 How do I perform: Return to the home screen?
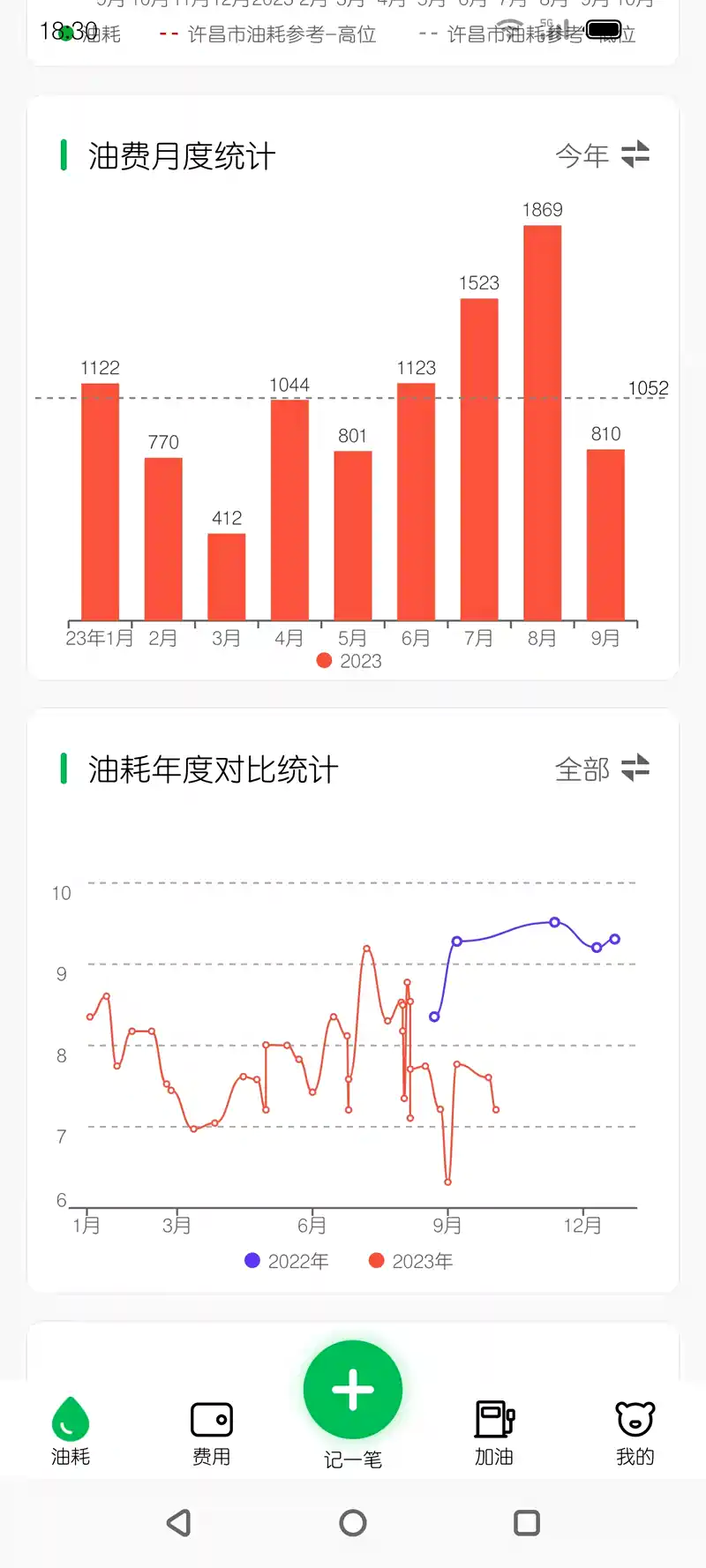point(353,1522)
